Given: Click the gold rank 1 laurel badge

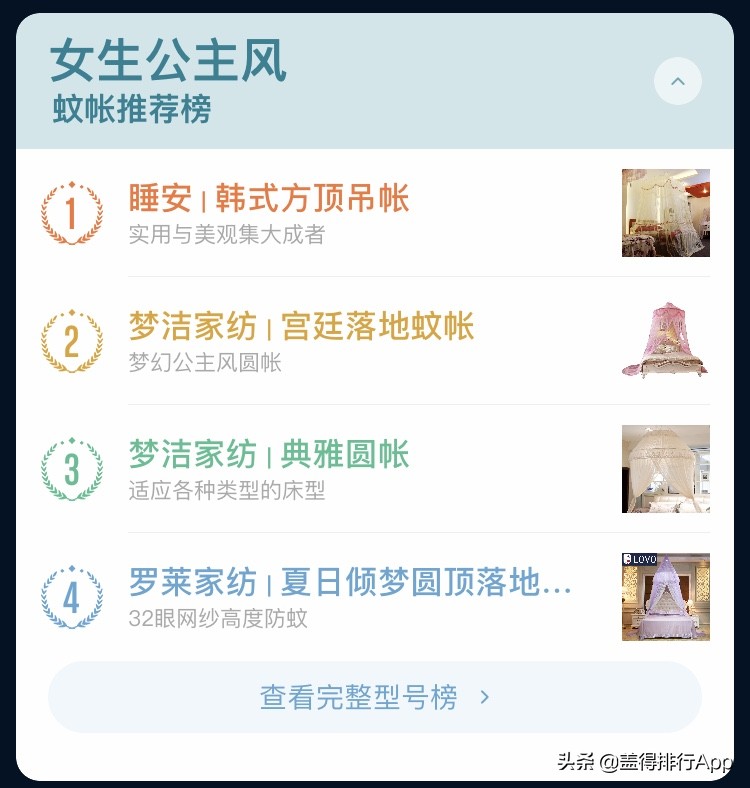Looking at the screenshot, I should (71, 212).
